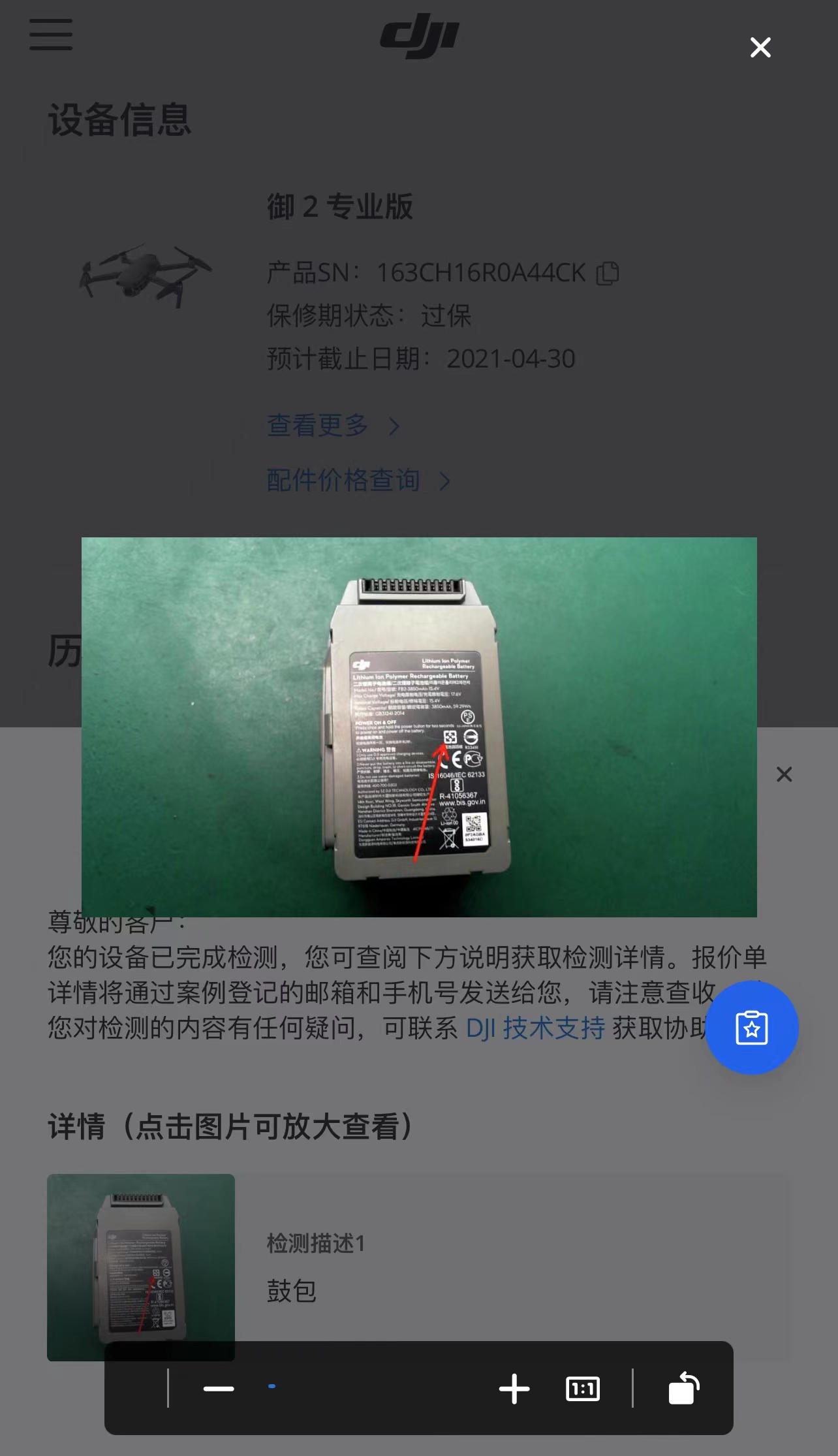Copy the product serial number
Viewport: 838px width, 1456px height.
pyautogui.click(x=608, y=273)
